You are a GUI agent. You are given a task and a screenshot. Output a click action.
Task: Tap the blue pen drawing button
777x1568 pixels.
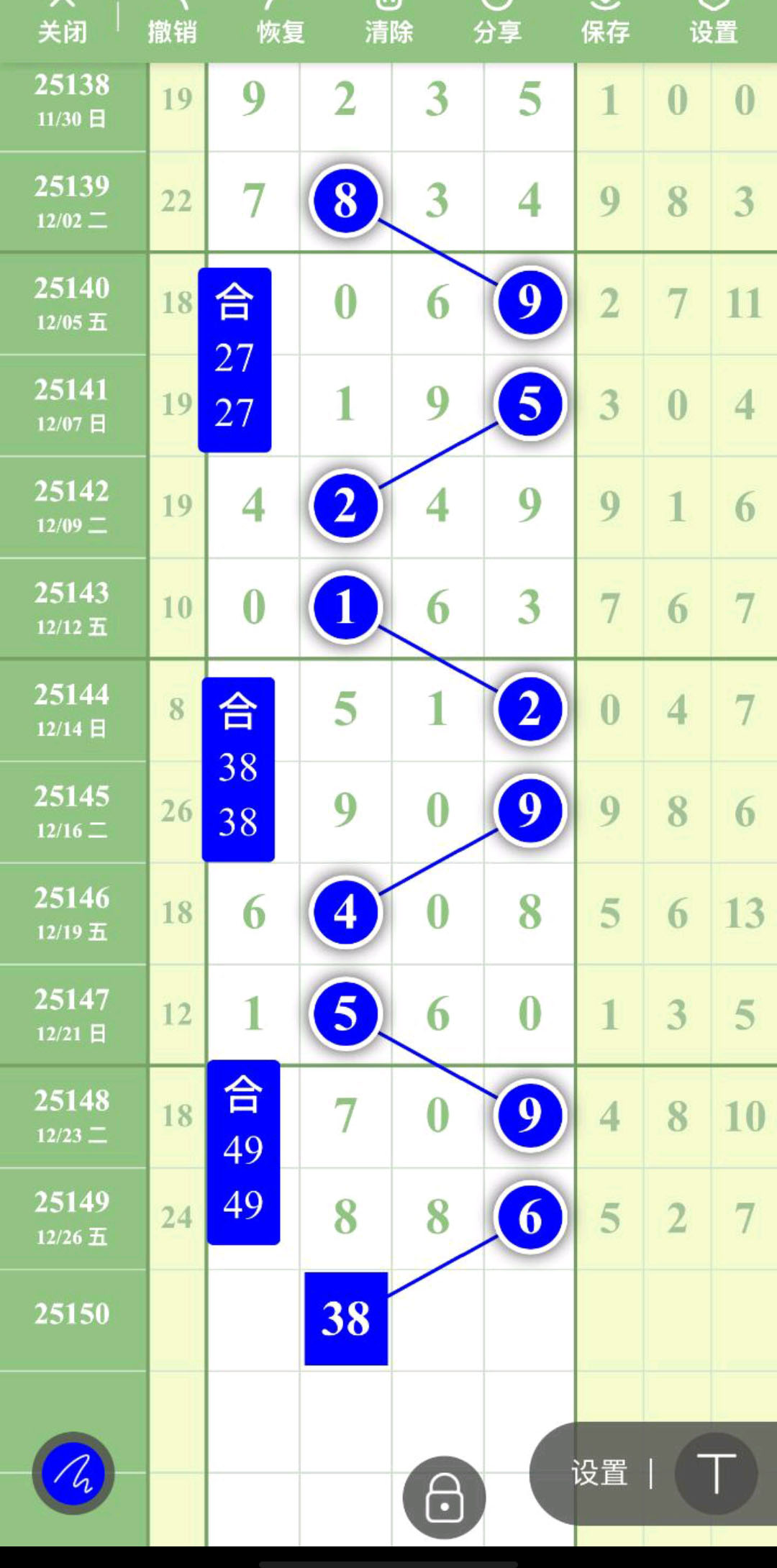[x=73, y=1473]
